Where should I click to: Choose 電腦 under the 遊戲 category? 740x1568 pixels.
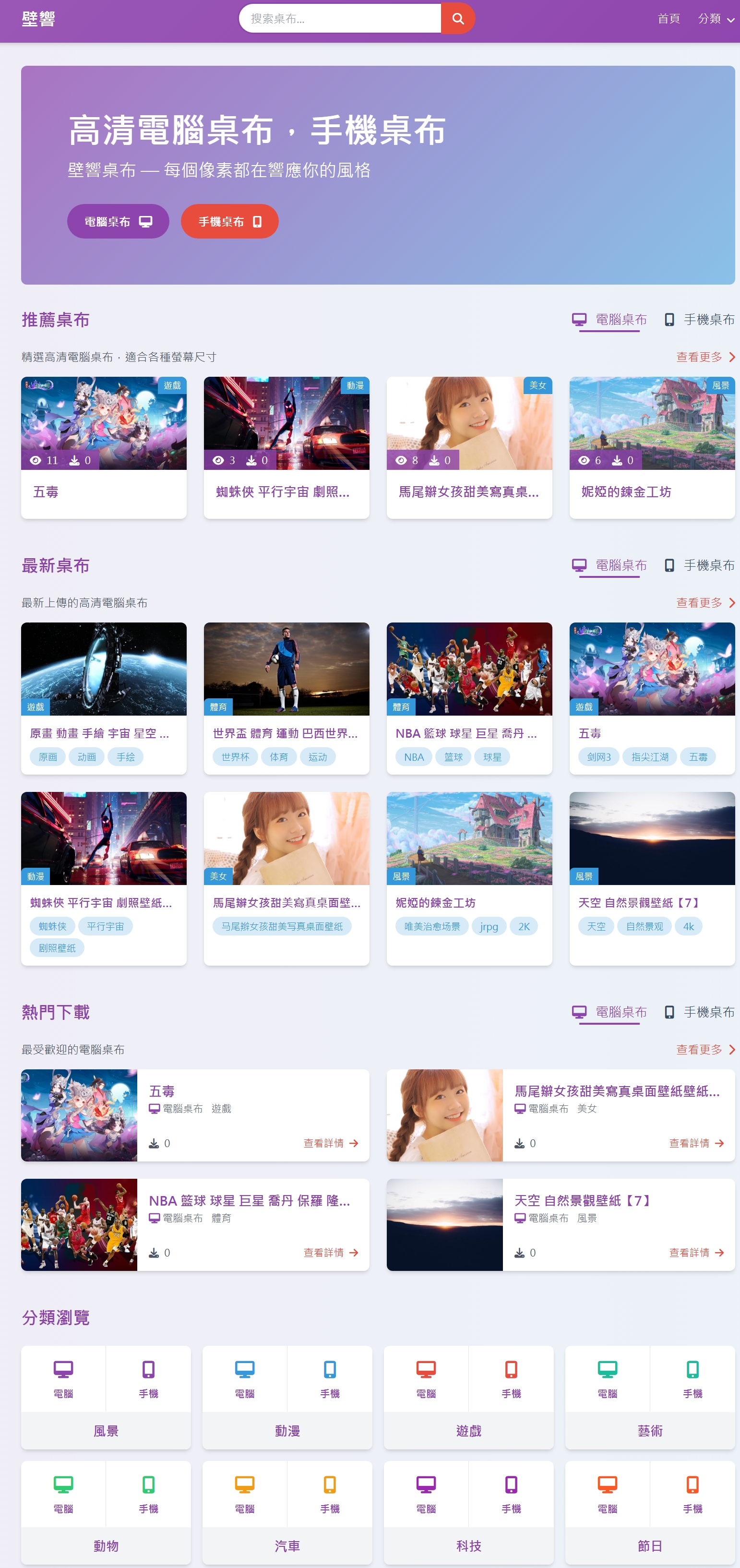point(426,1379)
